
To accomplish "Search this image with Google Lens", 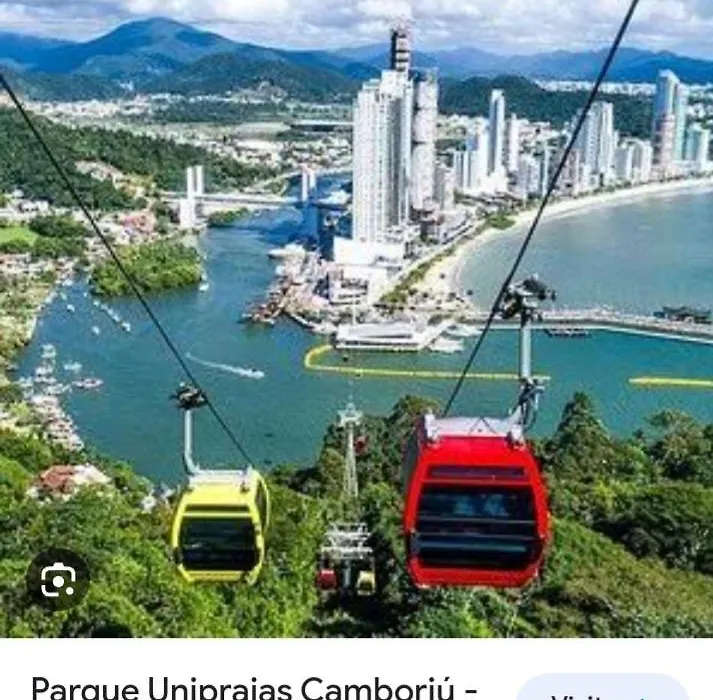I will [x=58, y=580].
